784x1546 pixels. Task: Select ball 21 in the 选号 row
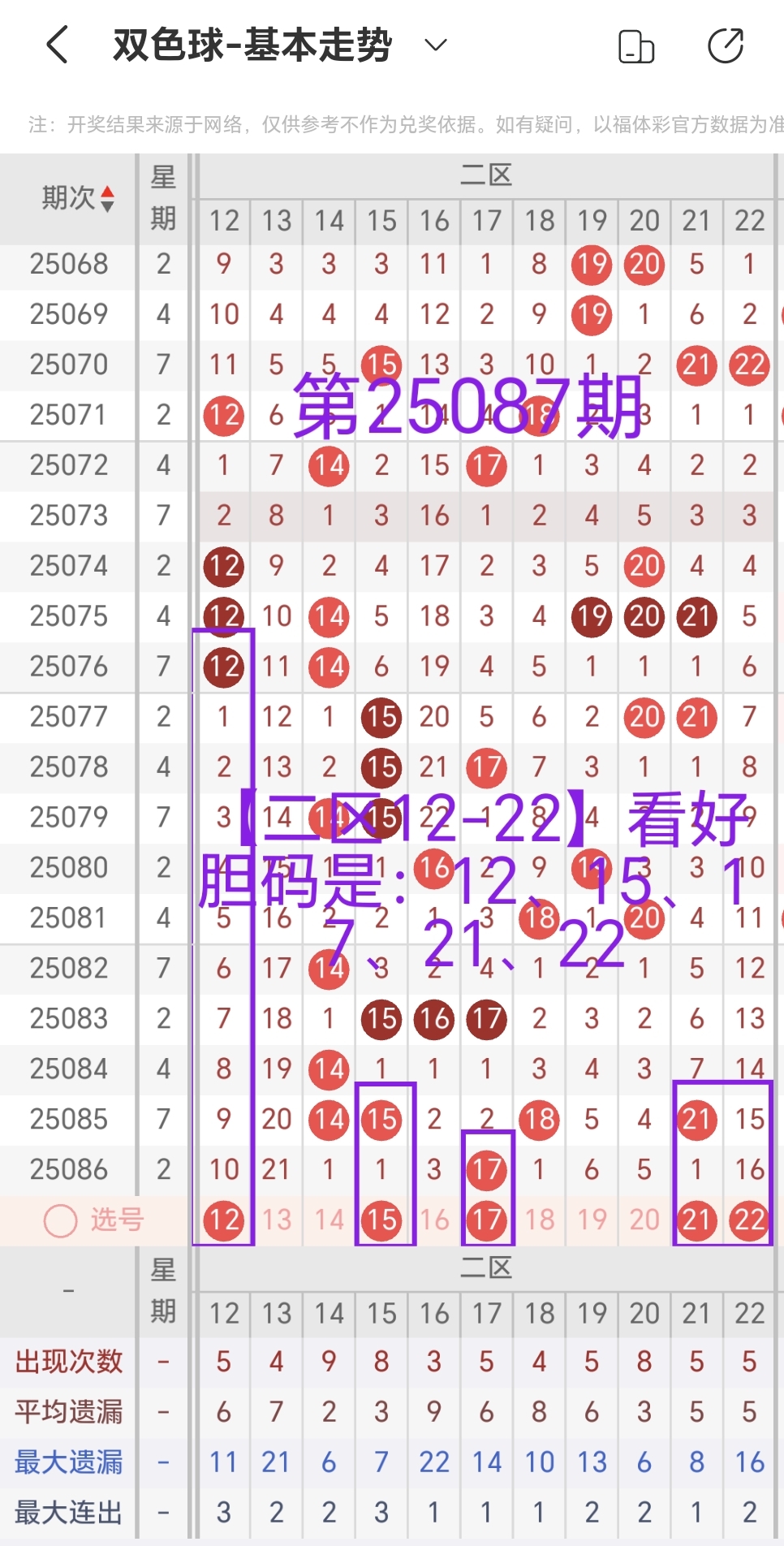(696, 1220)
